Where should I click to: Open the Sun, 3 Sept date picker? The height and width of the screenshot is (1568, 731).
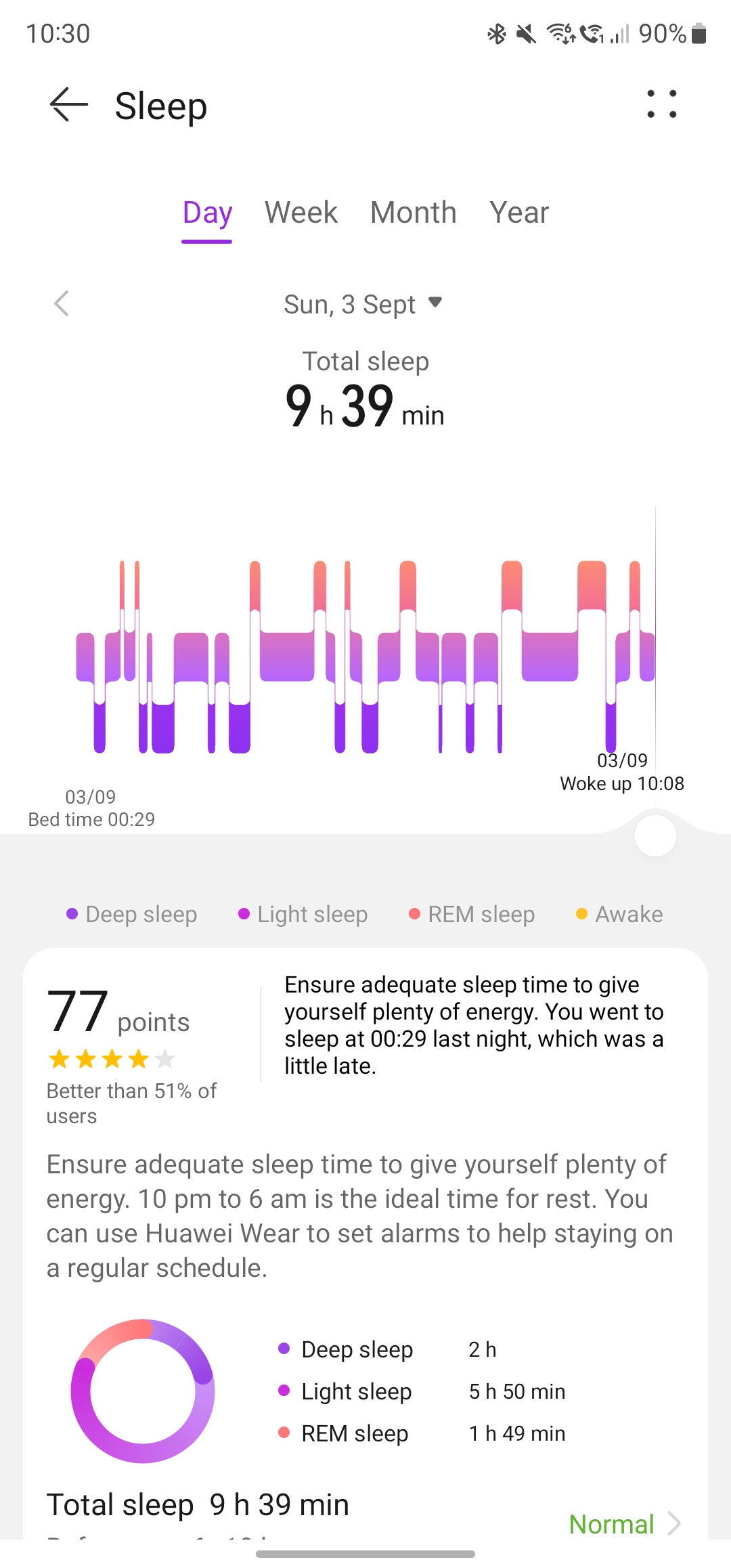click(x=363, y=304)
